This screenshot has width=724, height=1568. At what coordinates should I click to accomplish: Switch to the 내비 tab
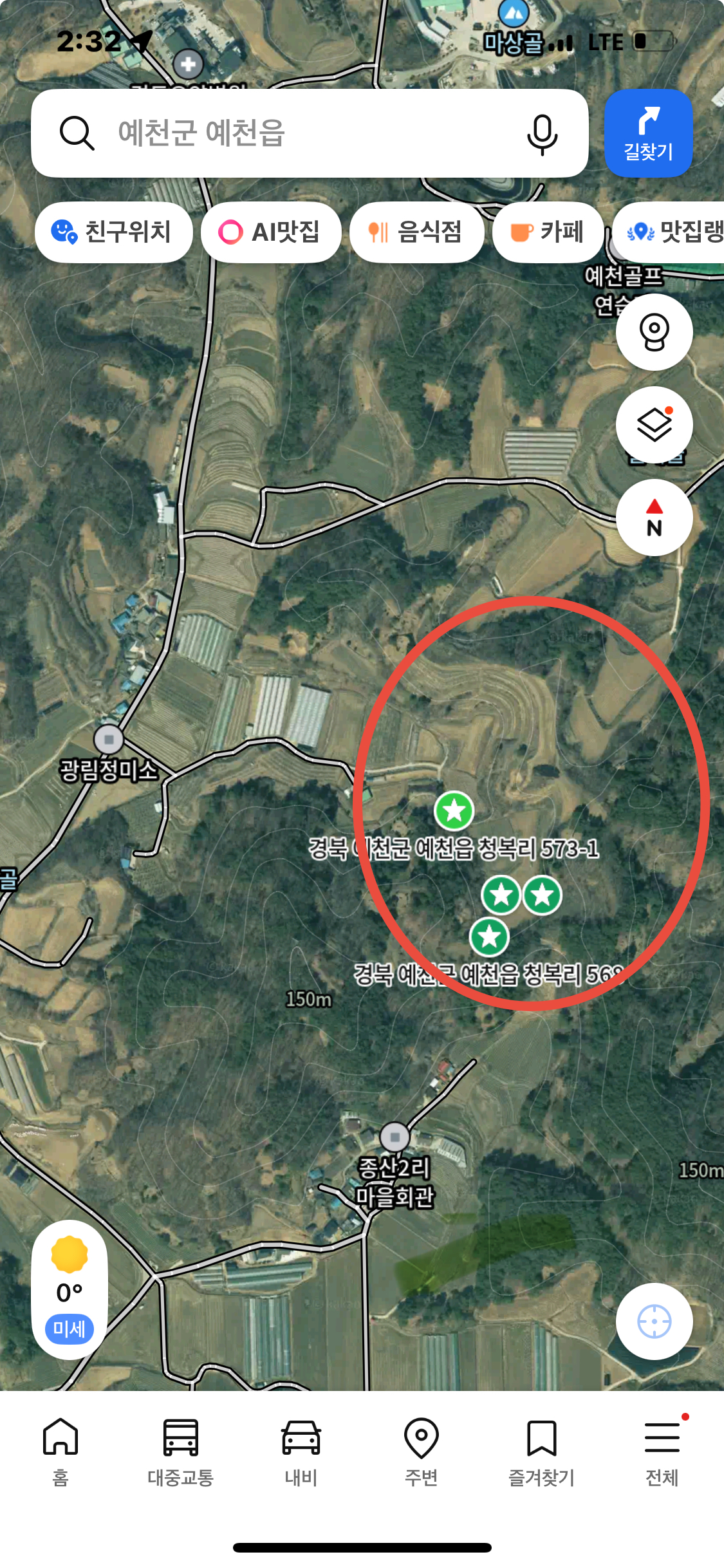[x=301, y=1452]
